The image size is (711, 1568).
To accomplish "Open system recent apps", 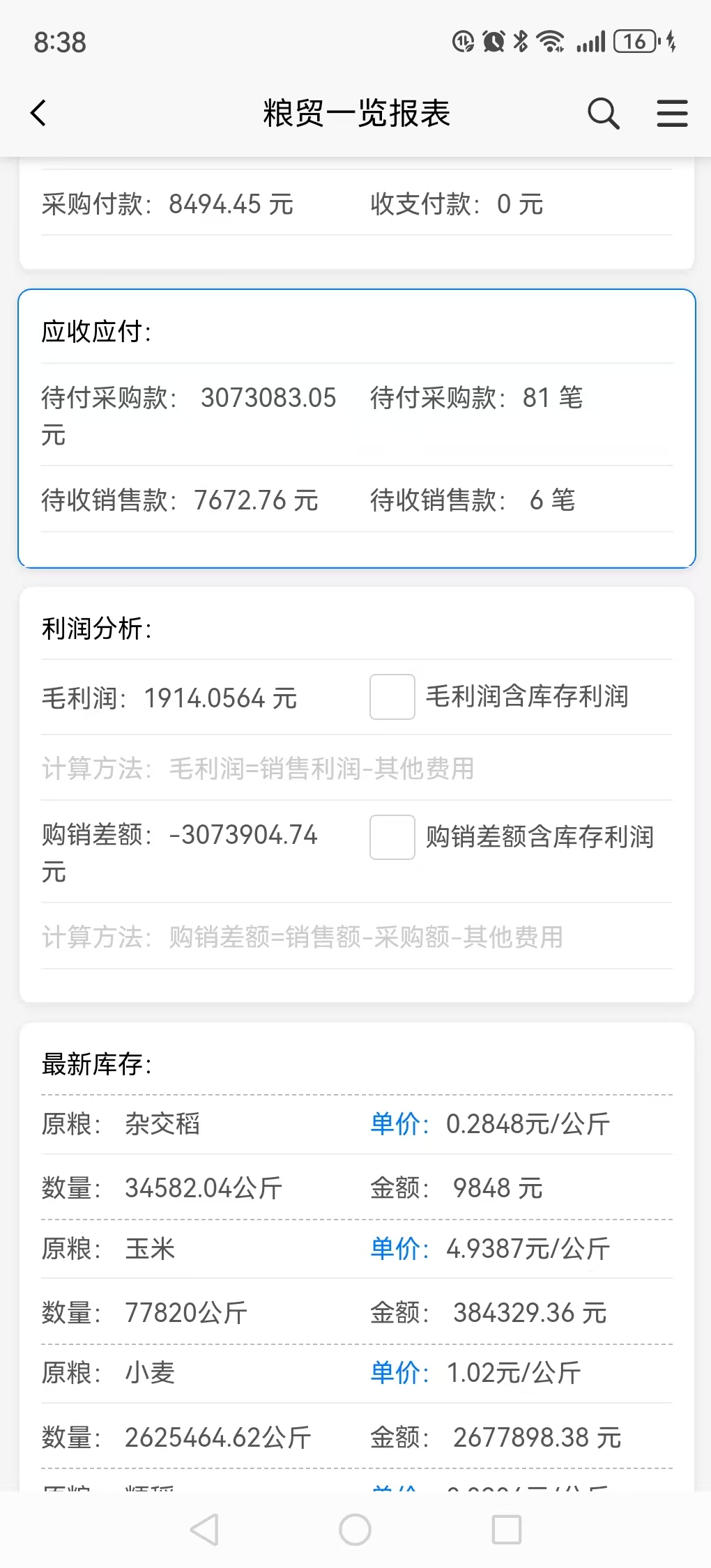I will pos(507,1530).
